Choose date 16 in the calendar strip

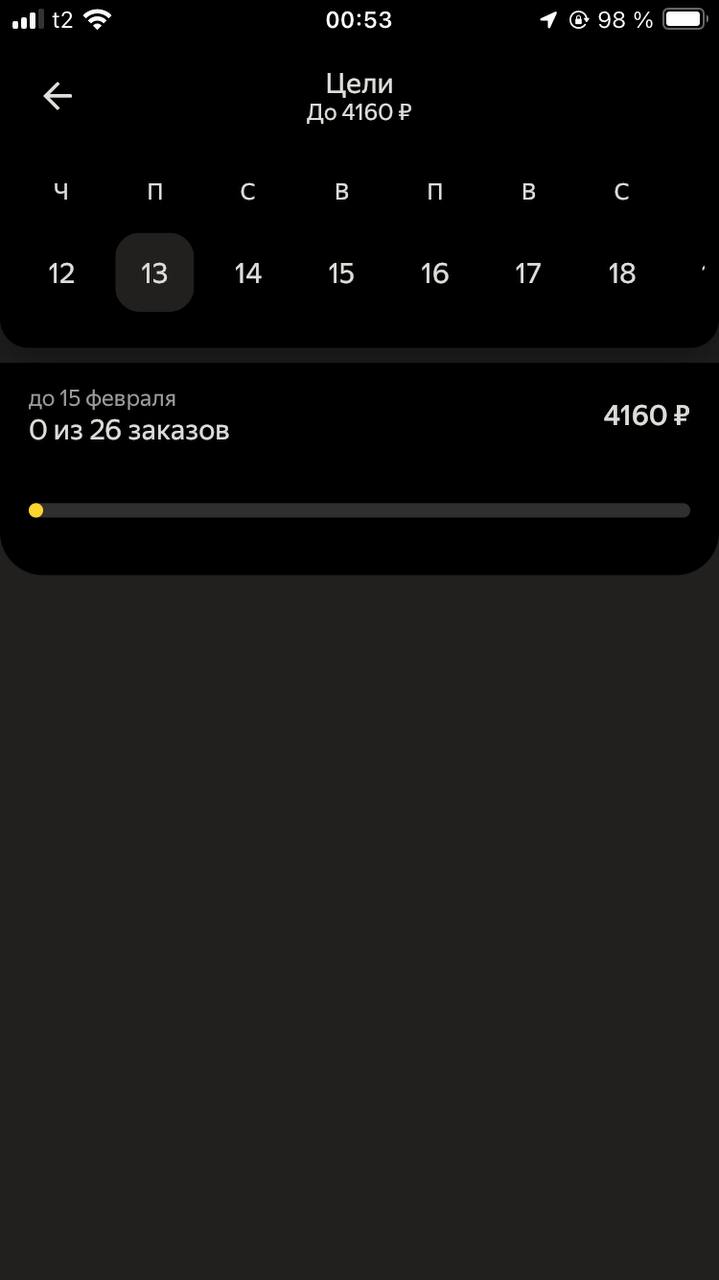coord(435,273)
